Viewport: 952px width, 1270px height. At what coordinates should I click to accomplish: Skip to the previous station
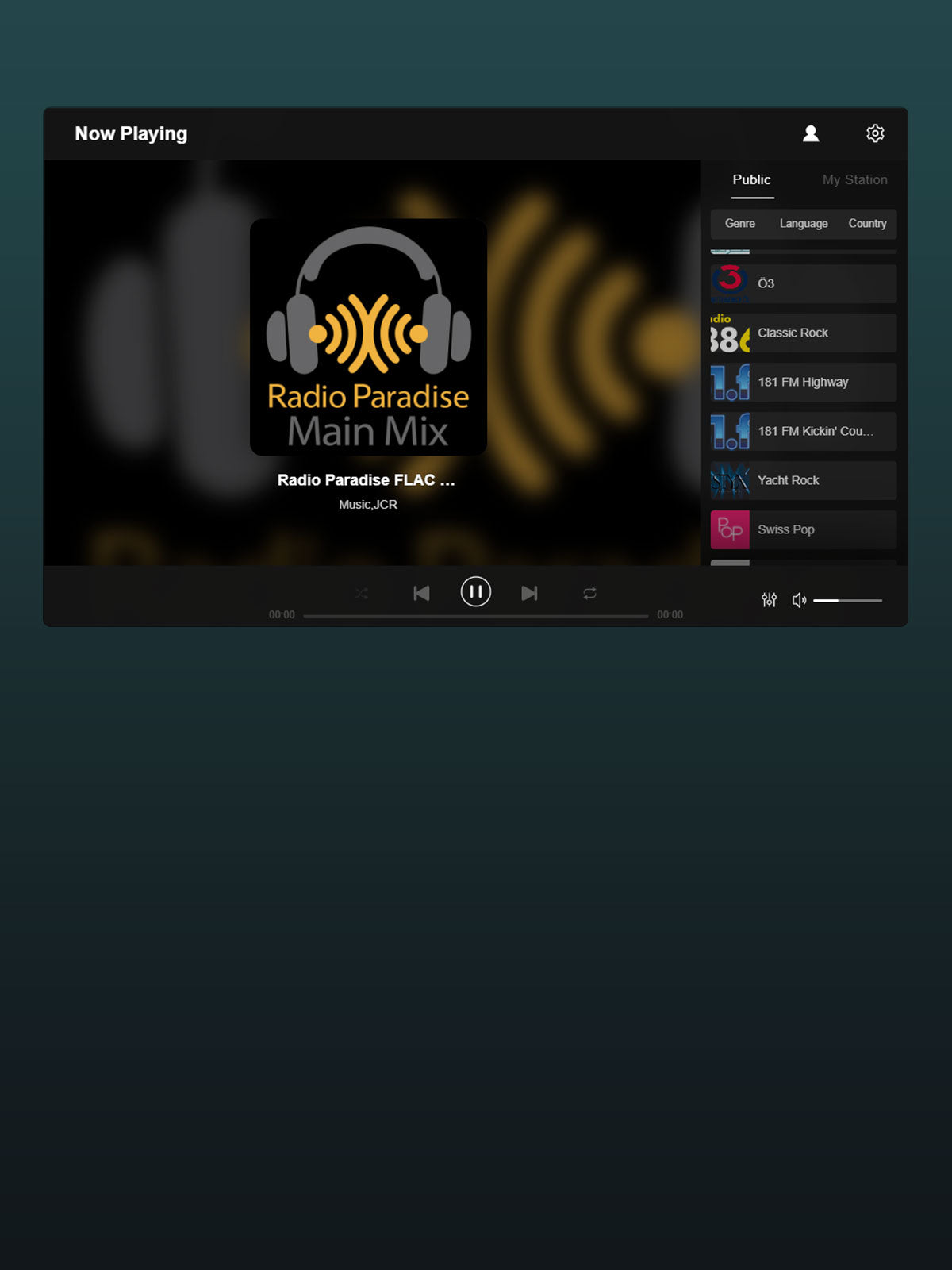421,593
